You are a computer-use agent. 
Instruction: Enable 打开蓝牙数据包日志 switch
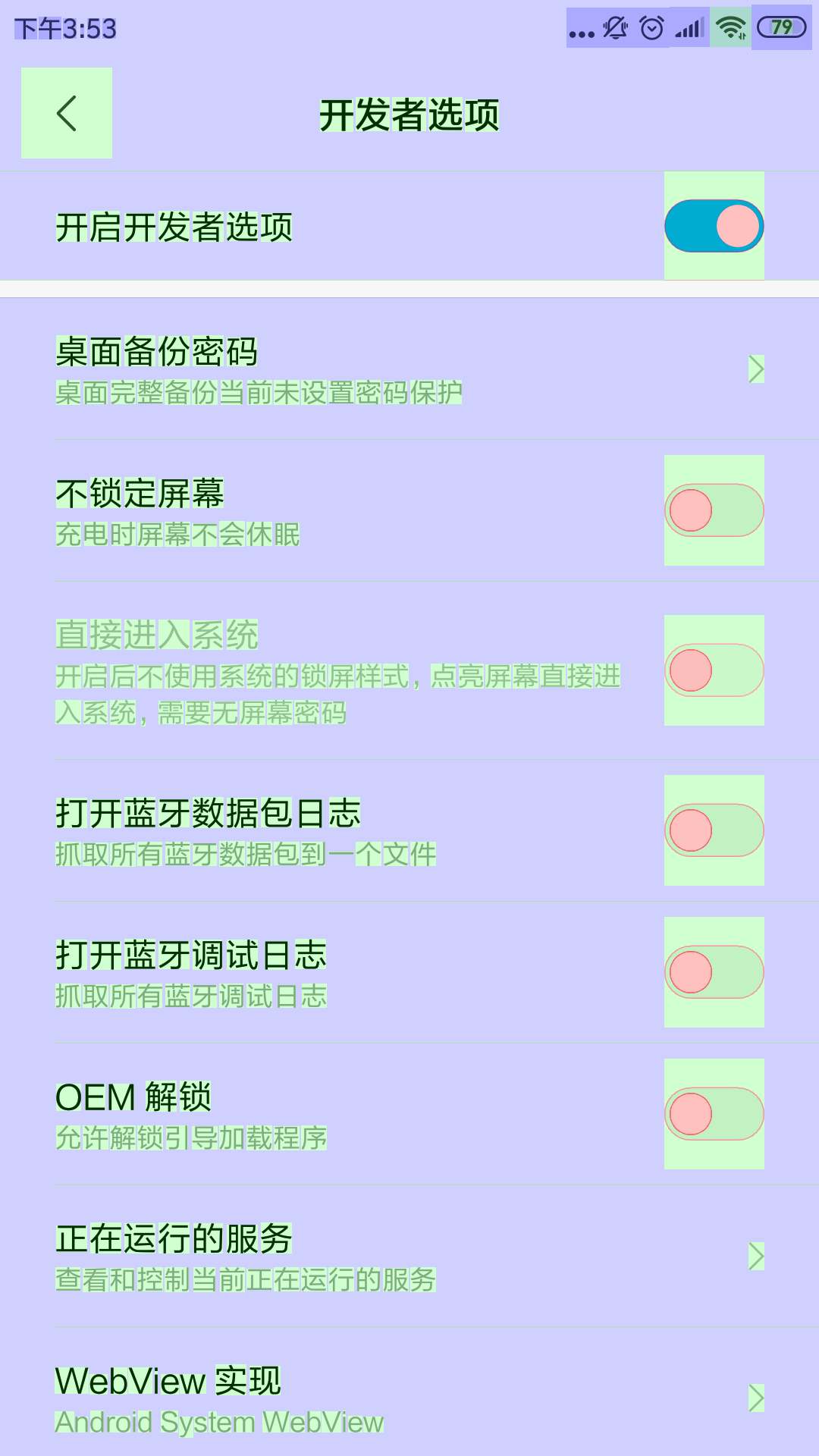point(714,830)
